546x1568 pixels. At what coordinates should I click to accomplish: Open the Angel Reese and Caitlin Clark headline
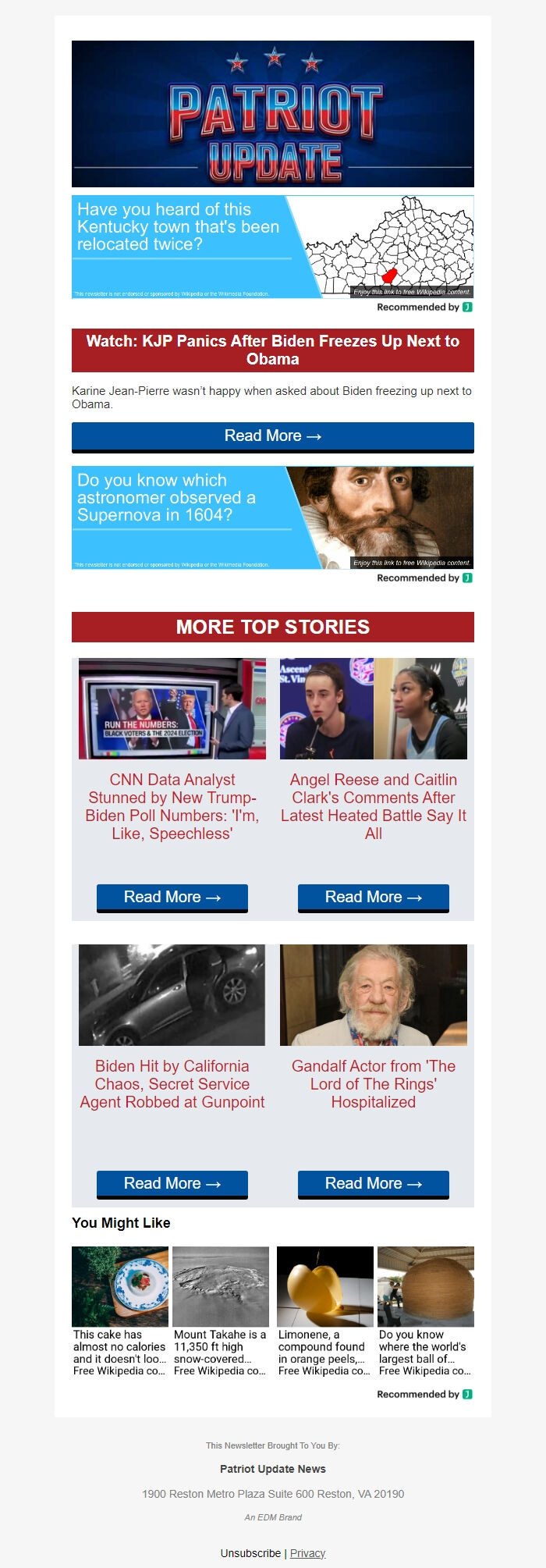coord(374,806)
